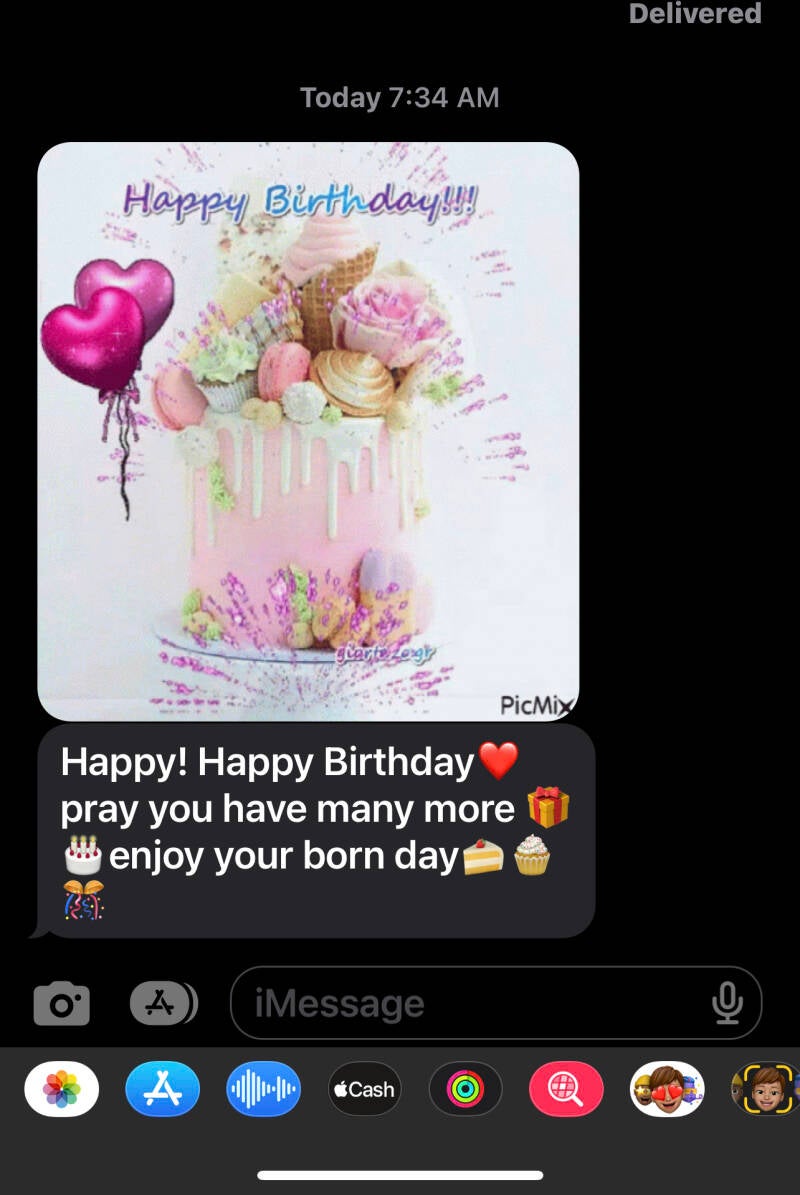The image size is (800, 1195).
Task: Start dictation with the microphone icon
Action: point(727,1004)
